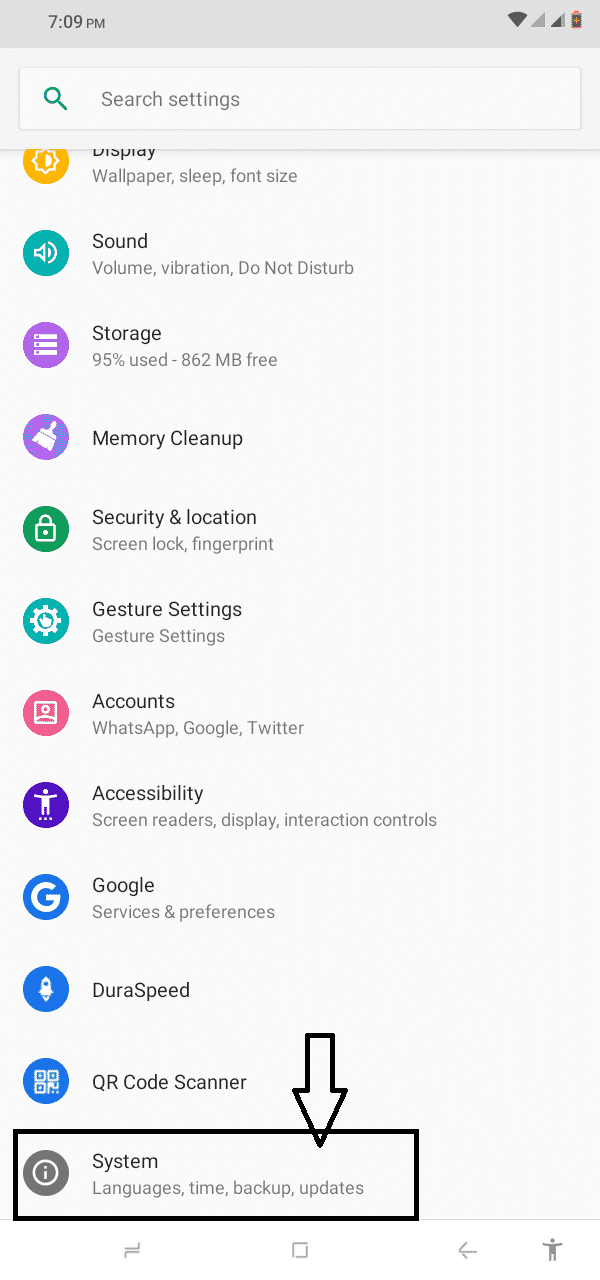Open Accessibility settings

click(264, 806)
